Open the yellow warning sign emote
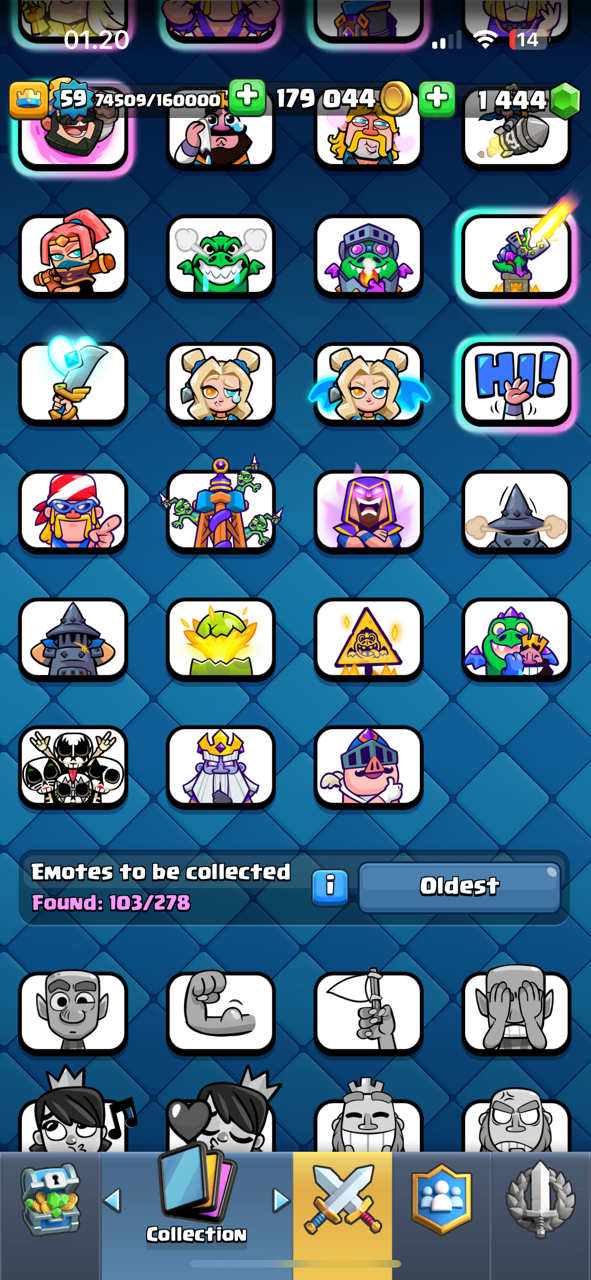This screenshot has width=591, height=1280. 369,639
